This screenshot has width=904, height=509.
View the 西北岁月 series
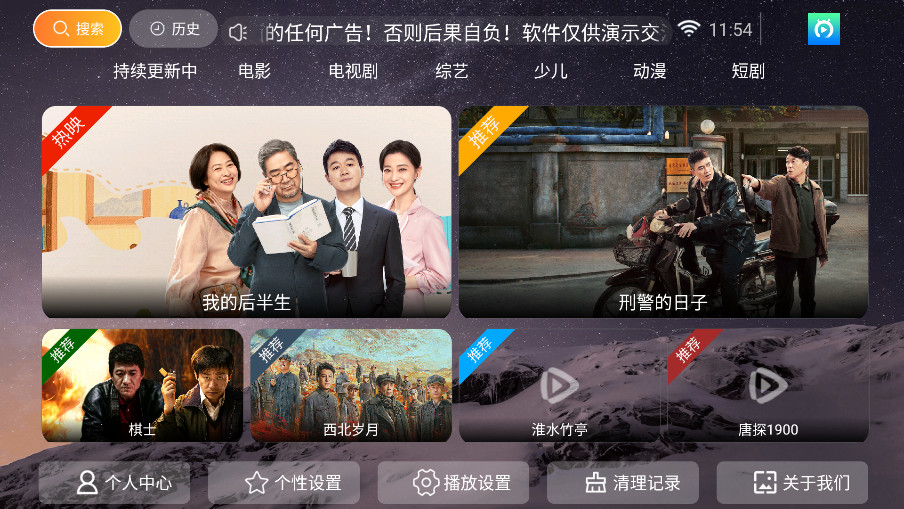pyautogui.click(x=351, y=386)
